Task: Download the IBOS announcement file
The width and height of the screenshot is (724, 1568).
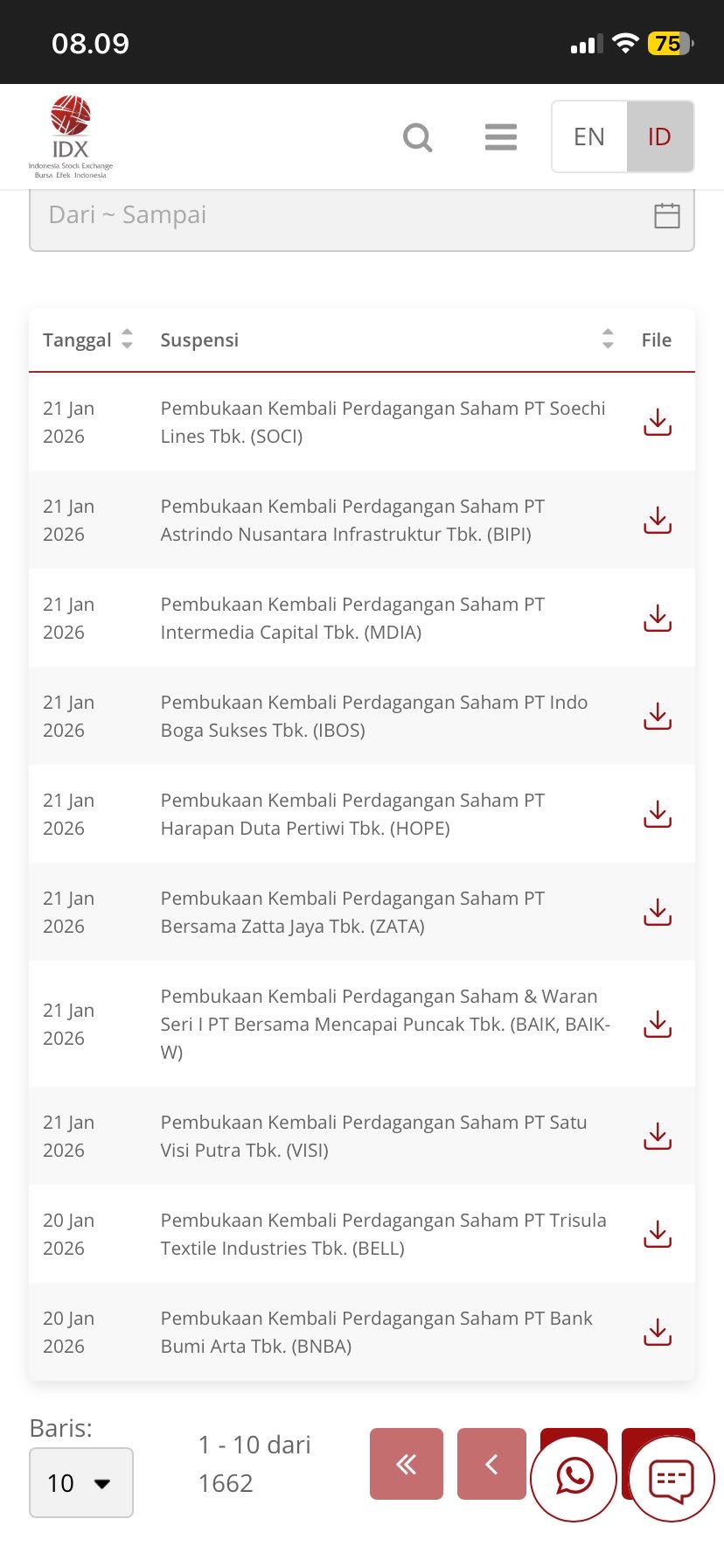Action: pyautogui.click(x=658, y=716)
